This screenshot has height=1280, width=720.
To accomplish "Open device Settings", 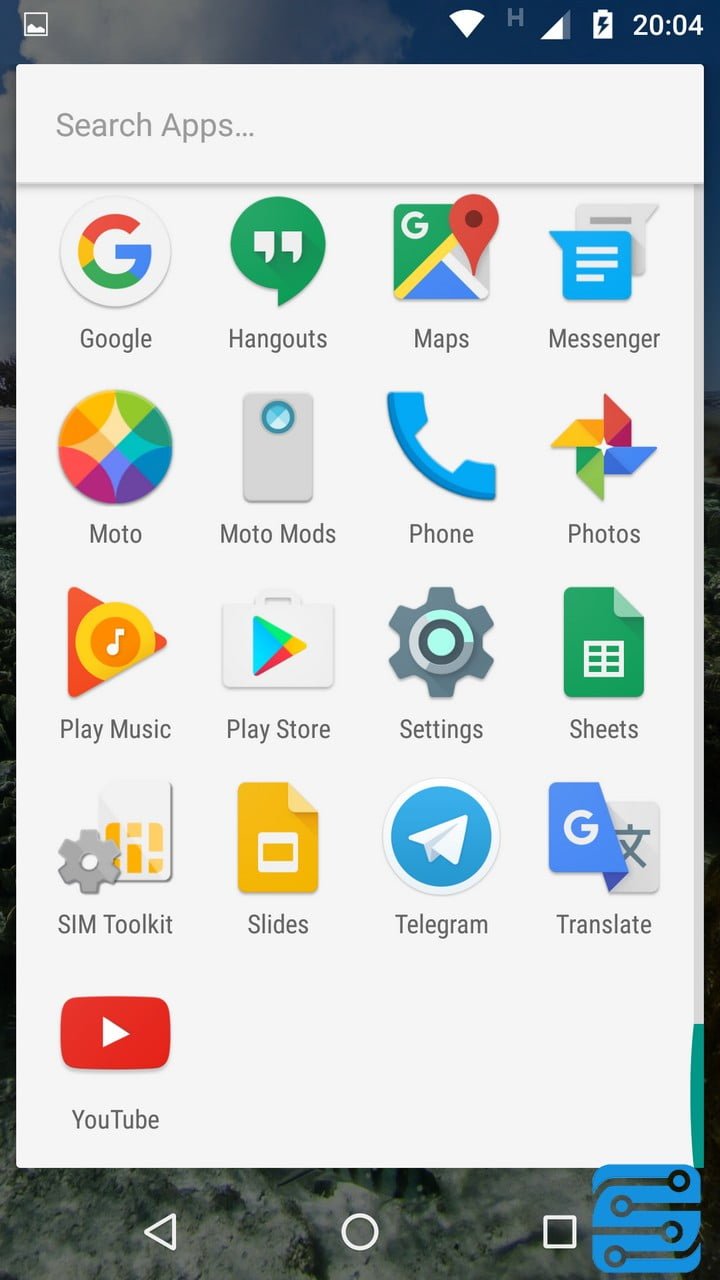I will [x=440, y=642].
